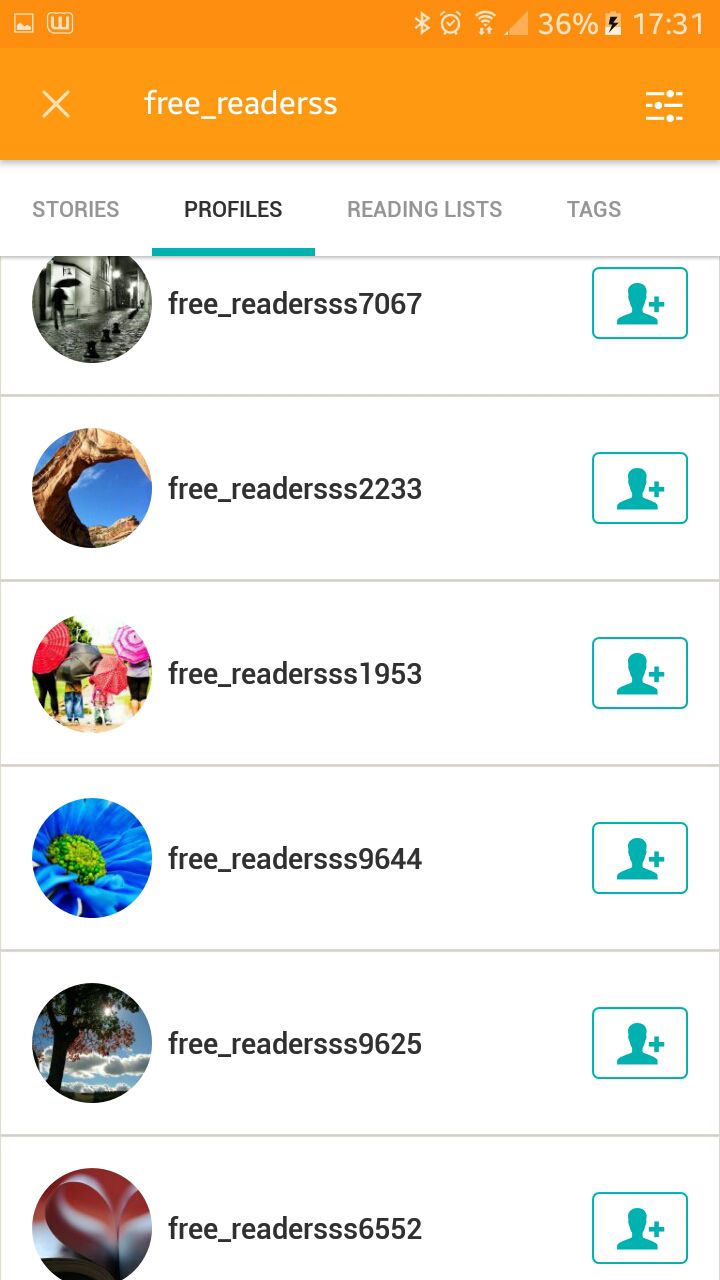
Task: Follow user free_readersss1953
Action: tap(640, 673)
